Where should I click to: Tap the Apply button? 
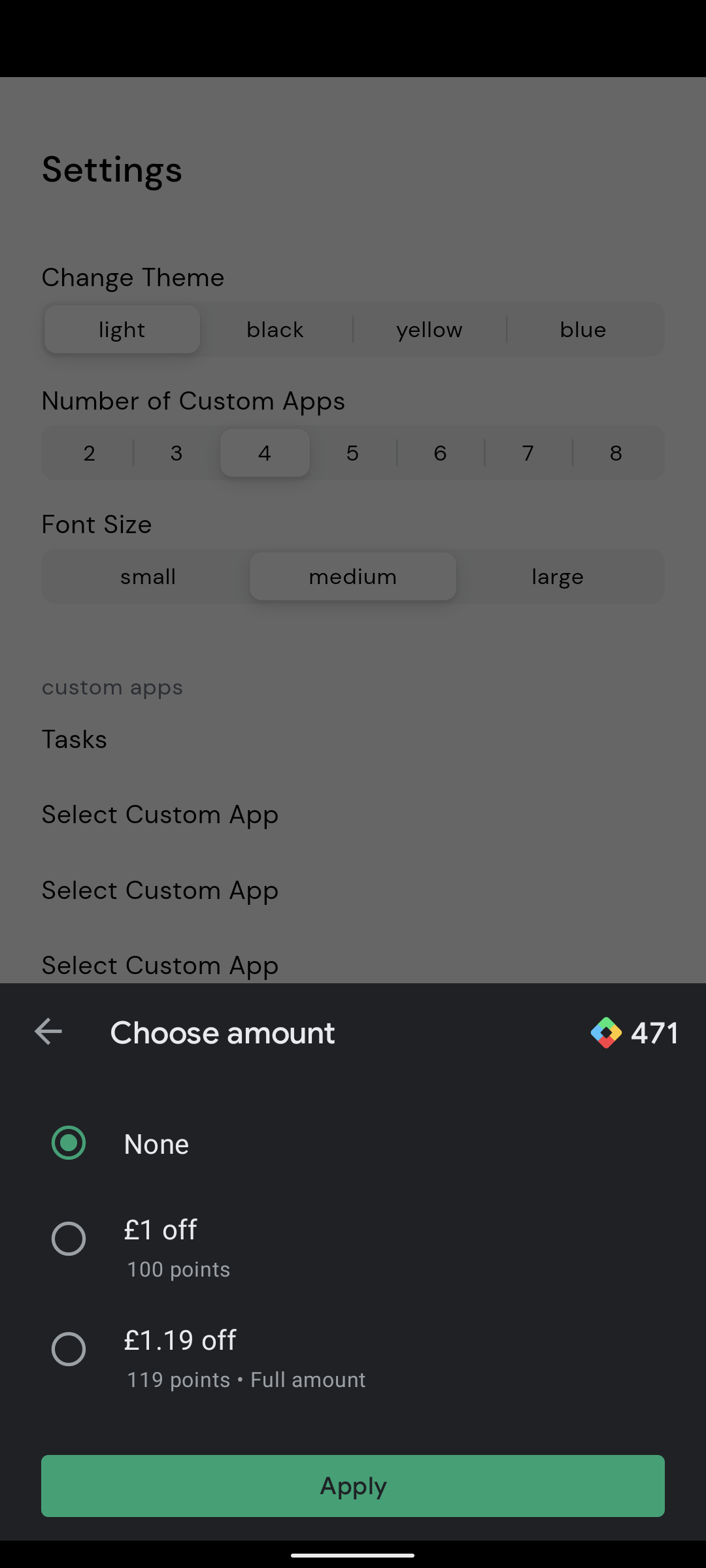click(353, 1486)
